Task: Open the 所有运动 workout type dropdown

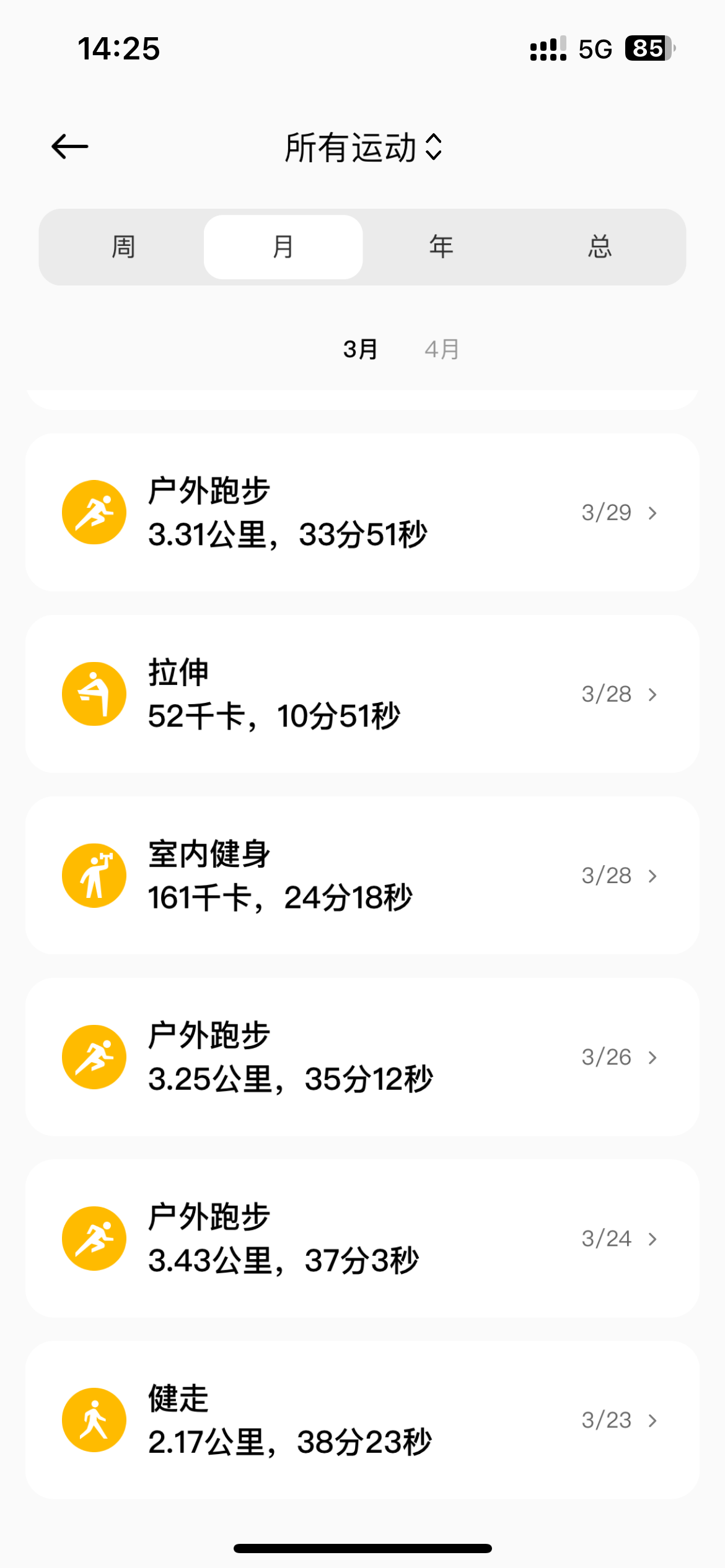Action: click(x=363, y=147)
